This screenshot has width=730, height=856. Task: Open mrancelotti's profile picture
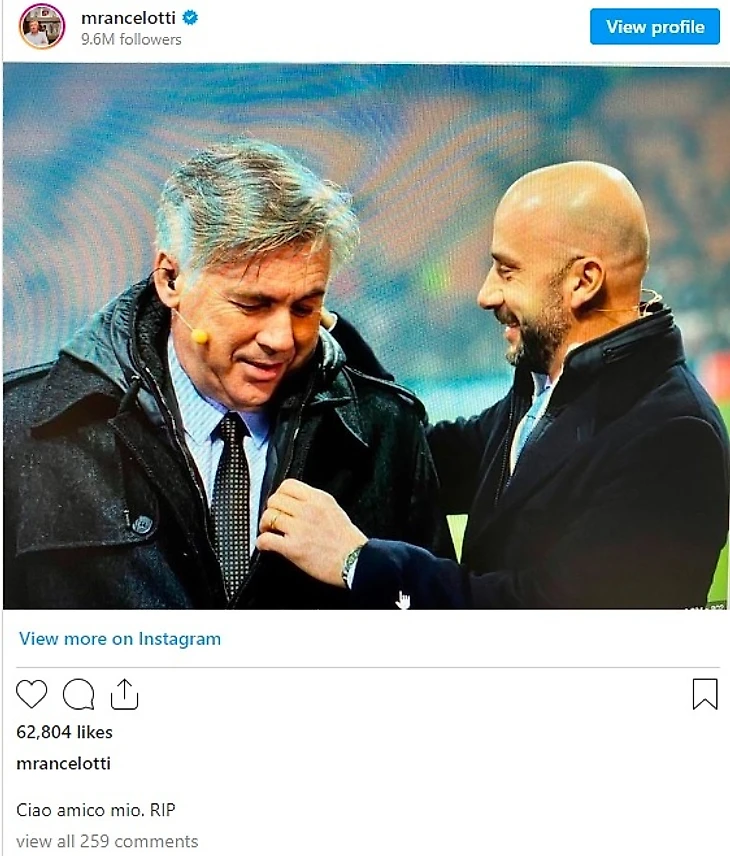(41, 27)
